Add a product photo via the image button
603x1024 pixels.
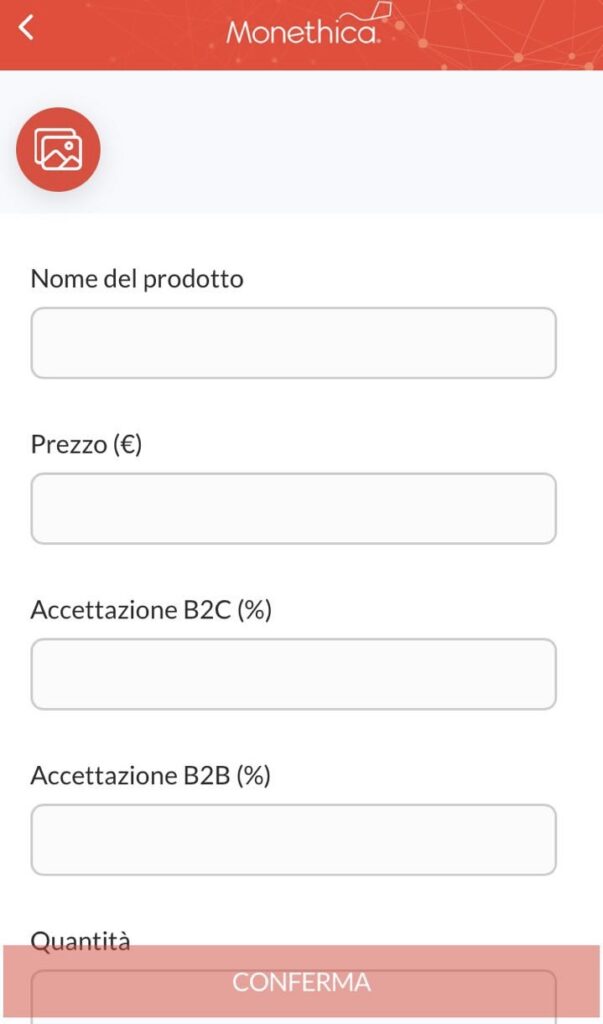tap(58, 150)
